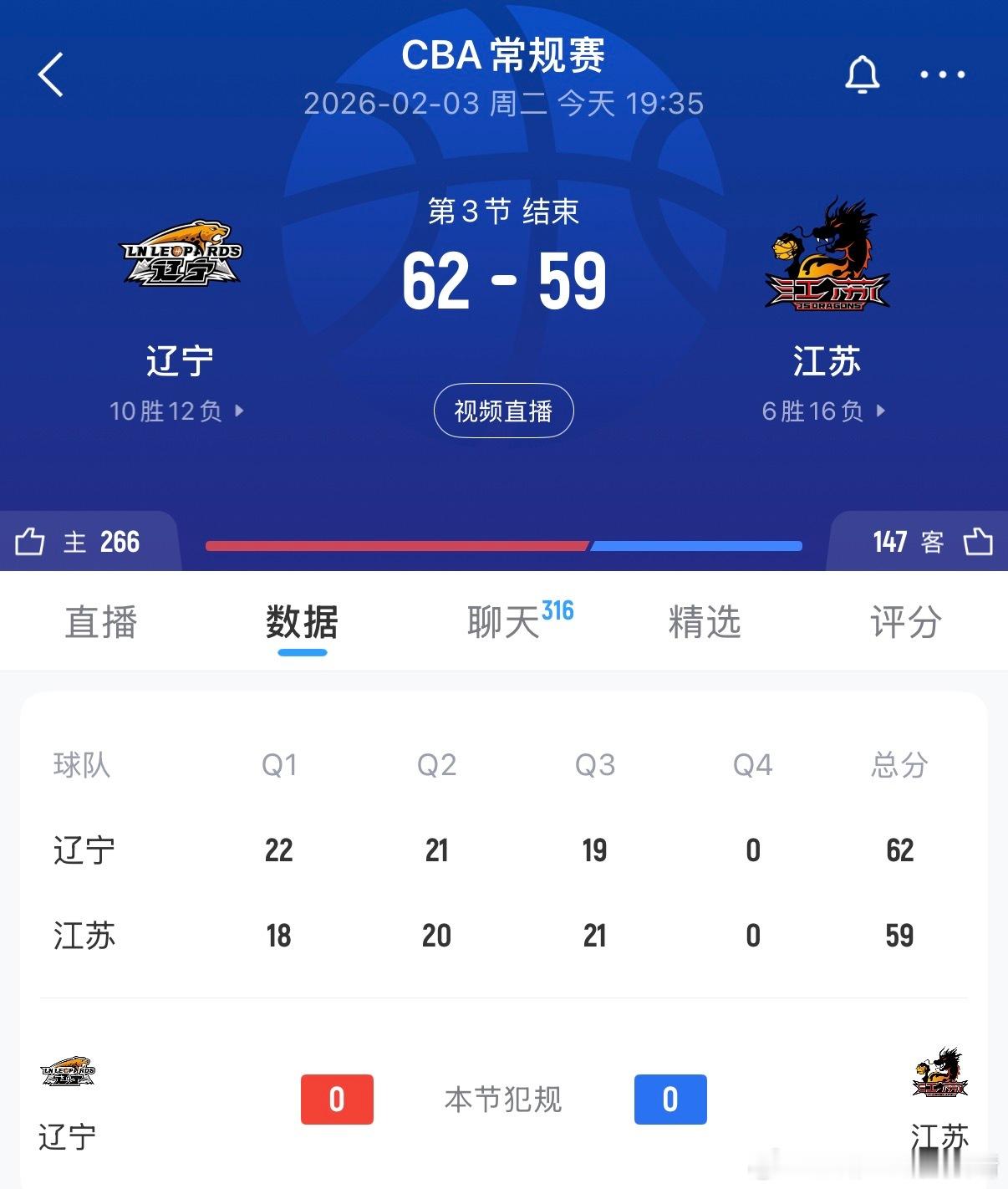Screen dimensions: 1008x1189
Task: Switch to the 直播 live tab
Action: pyautogui.click(x=100, y=622)
